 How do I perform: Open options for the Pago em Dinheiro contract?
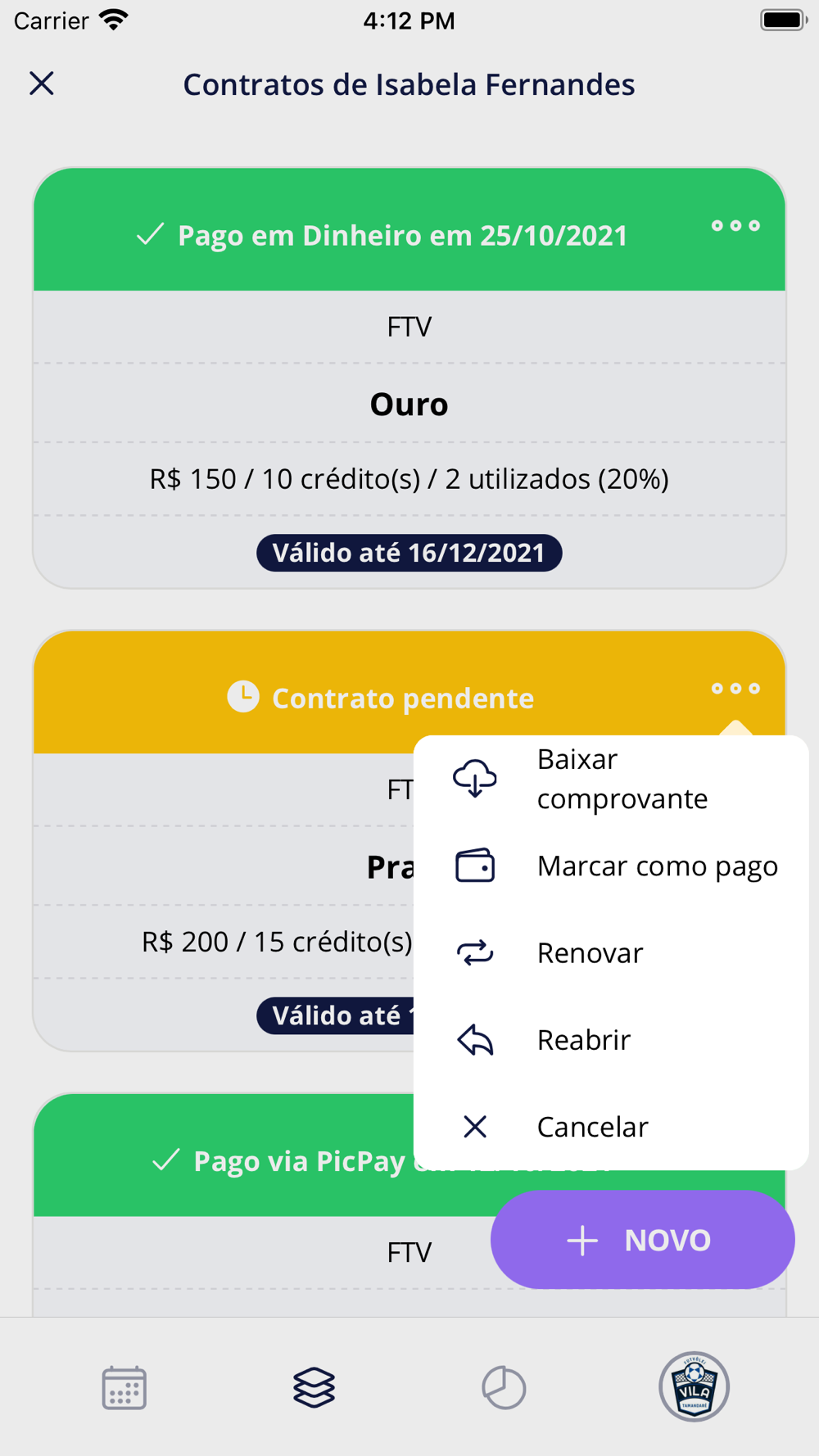(735, 226)
